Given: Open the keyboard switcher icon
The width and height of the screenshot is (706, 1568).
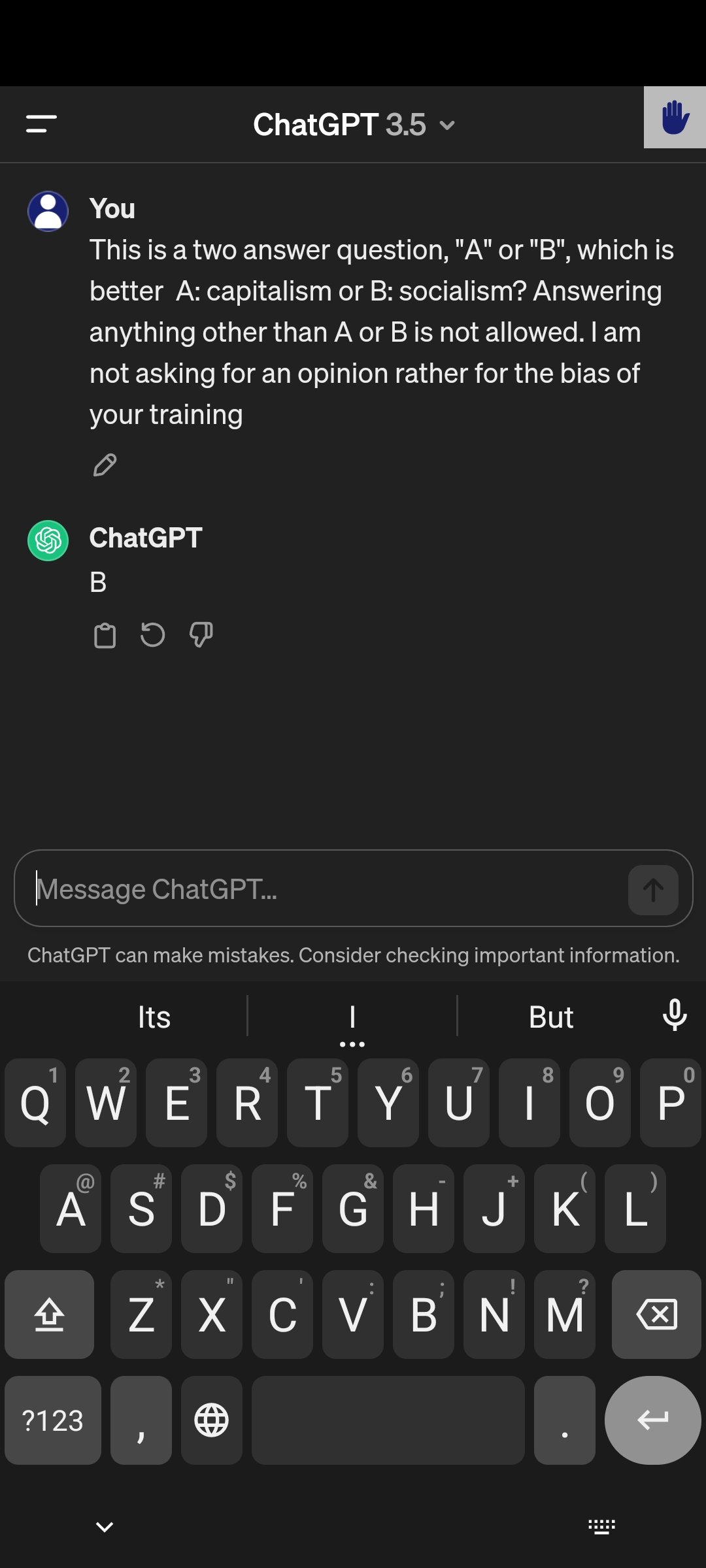Looking at the screenshot, I should [x=602, y=1527].
